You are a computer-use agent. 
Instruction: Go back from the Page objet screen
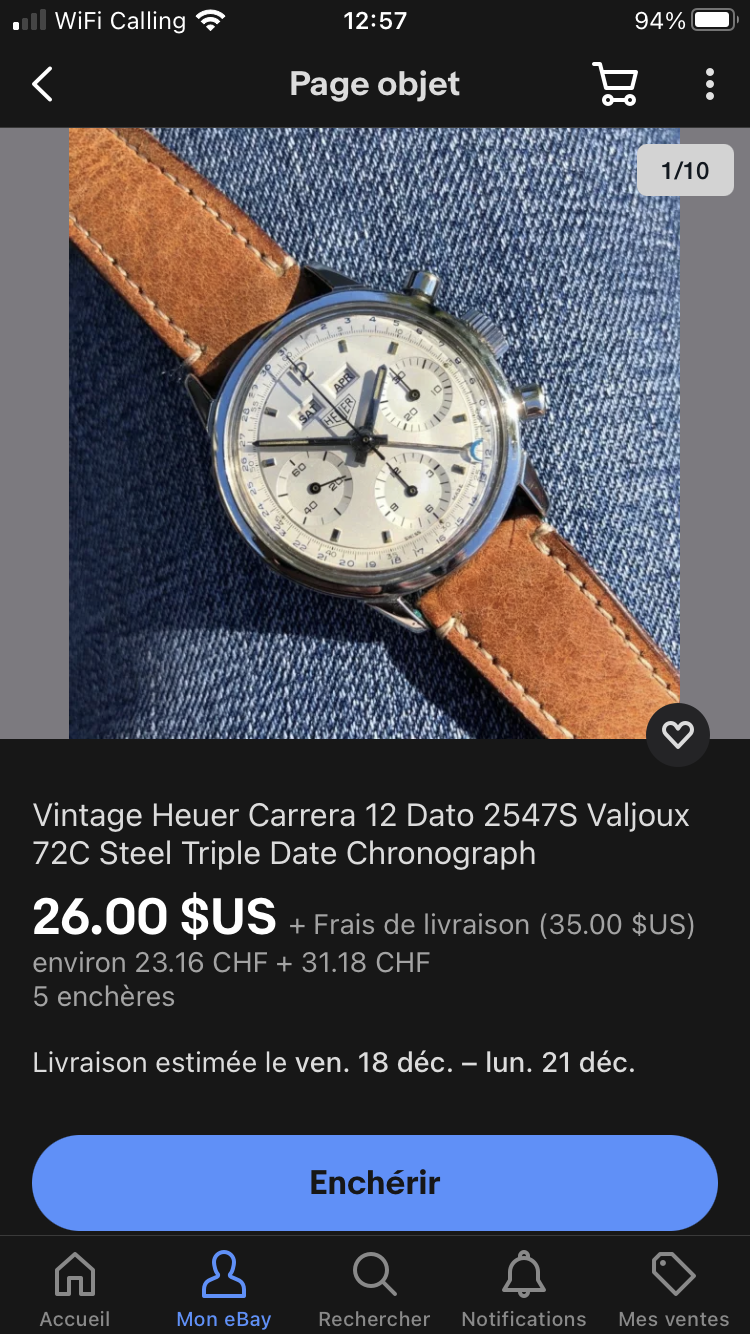42,85
